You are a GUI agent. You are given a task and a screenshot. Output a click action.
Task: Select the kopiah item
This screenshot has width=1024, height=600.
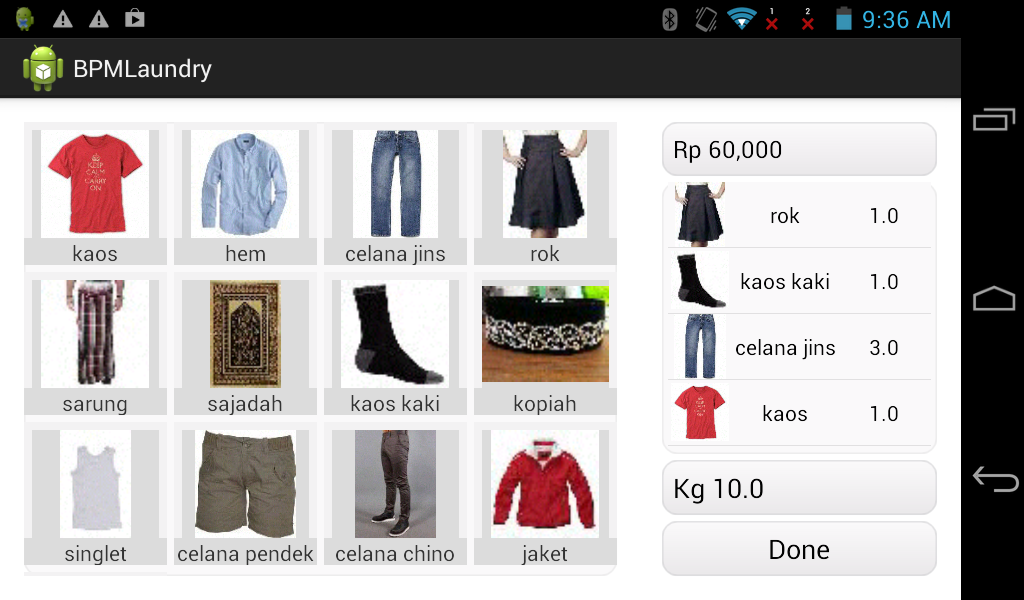coord(545,345)
